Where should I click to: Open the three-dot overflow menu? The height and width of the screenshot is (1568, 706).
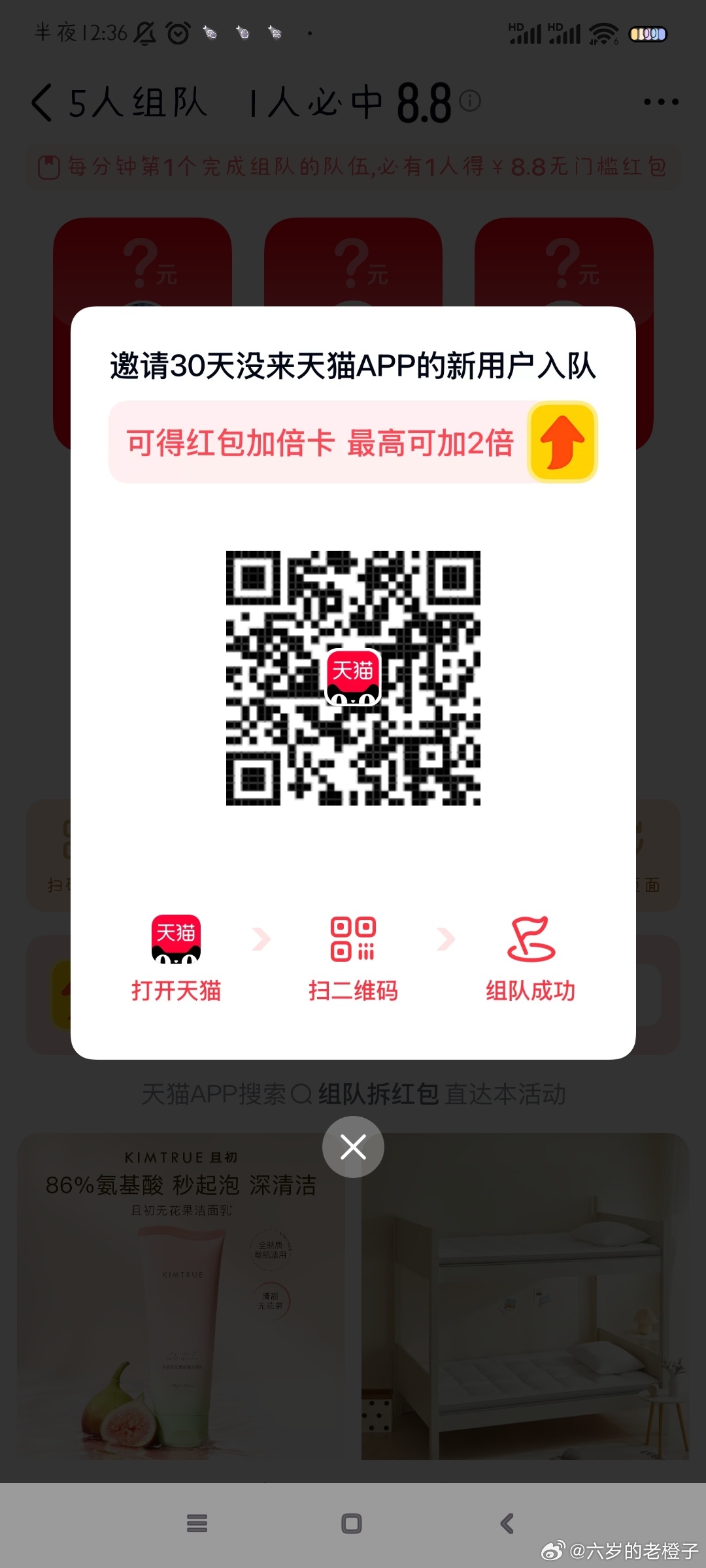coord(661,102)
